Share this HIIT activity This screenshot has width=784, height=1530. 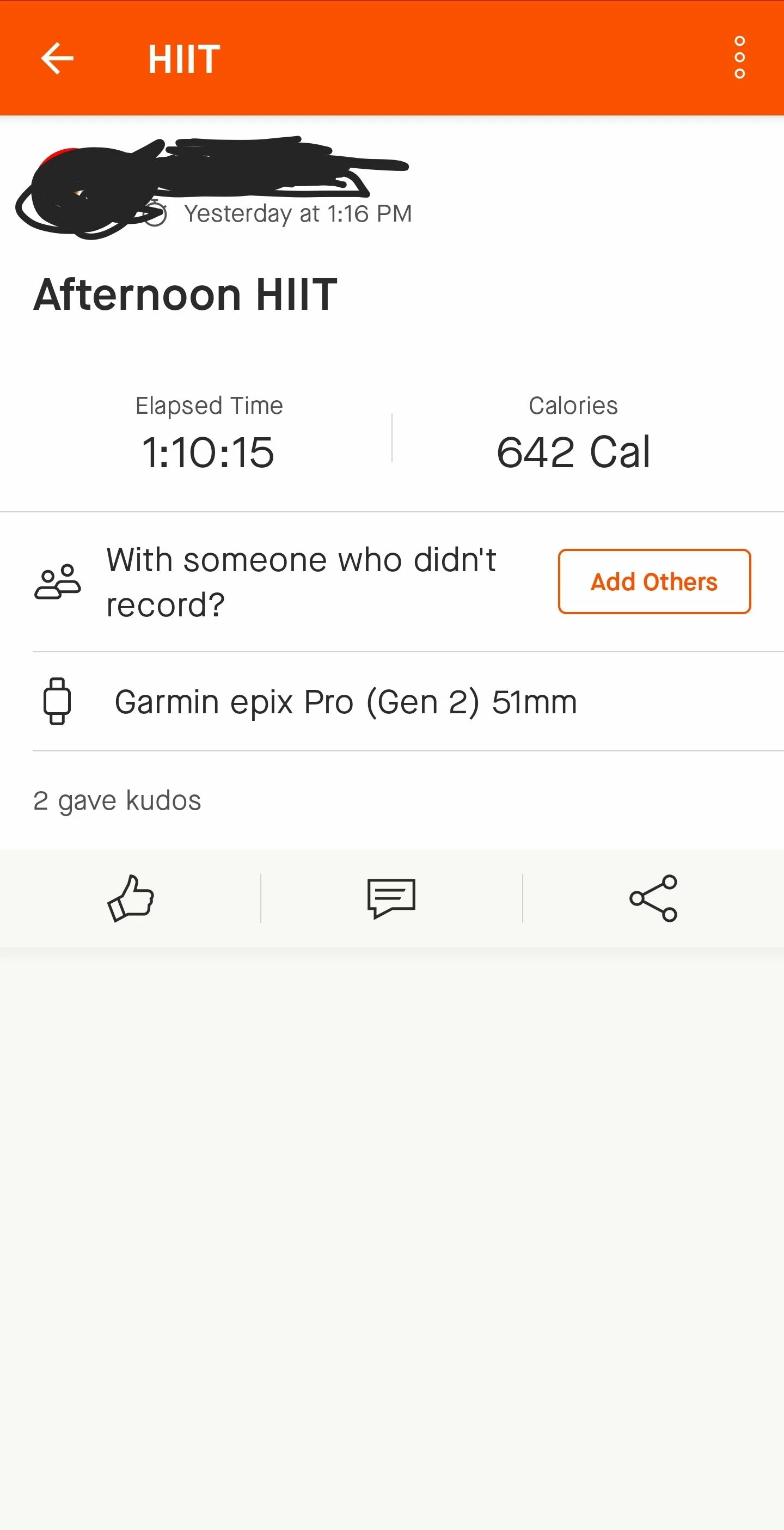(653, 898)
